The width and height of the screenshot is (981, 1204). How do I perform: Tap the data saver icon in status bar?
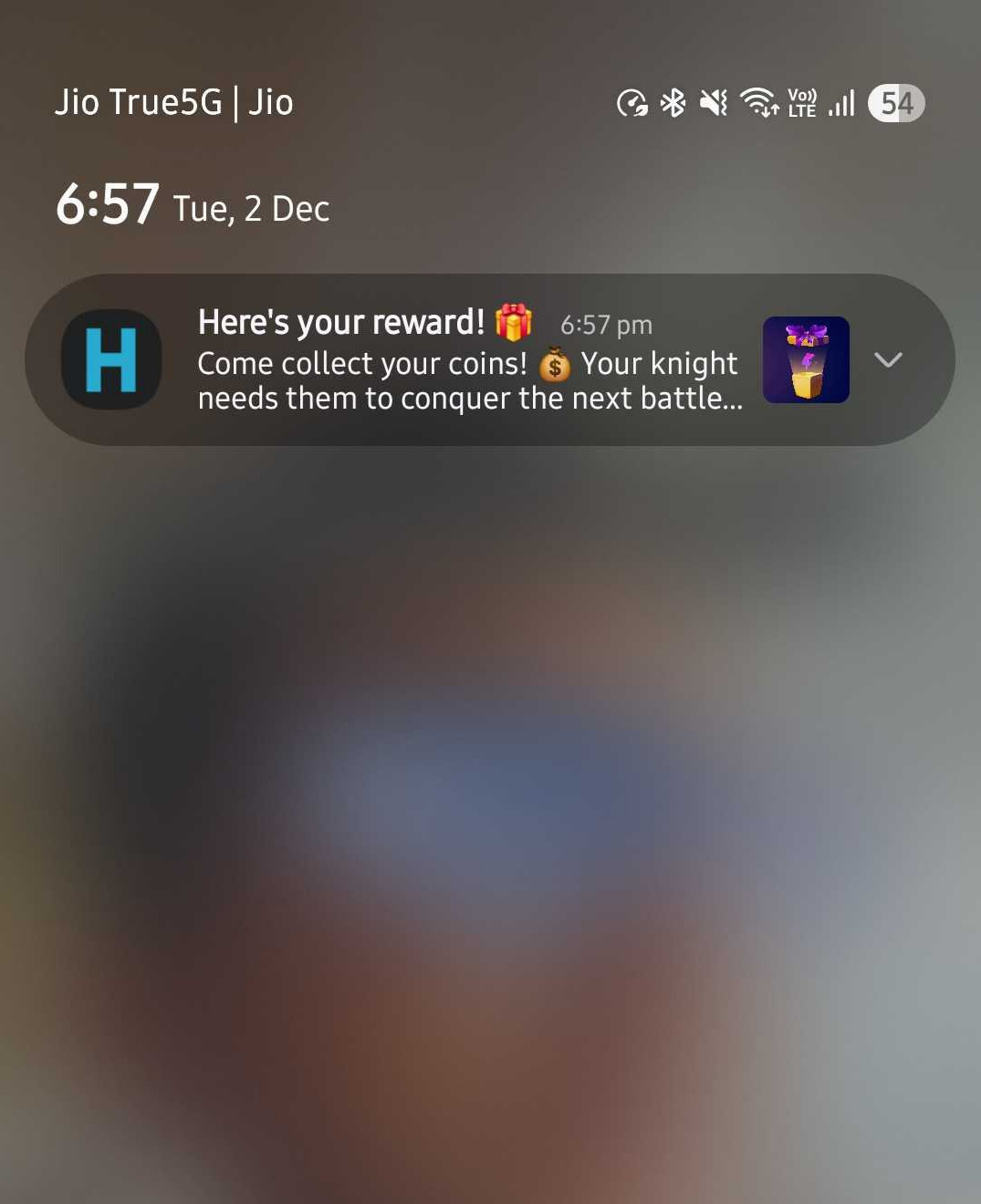click(631, 103)
